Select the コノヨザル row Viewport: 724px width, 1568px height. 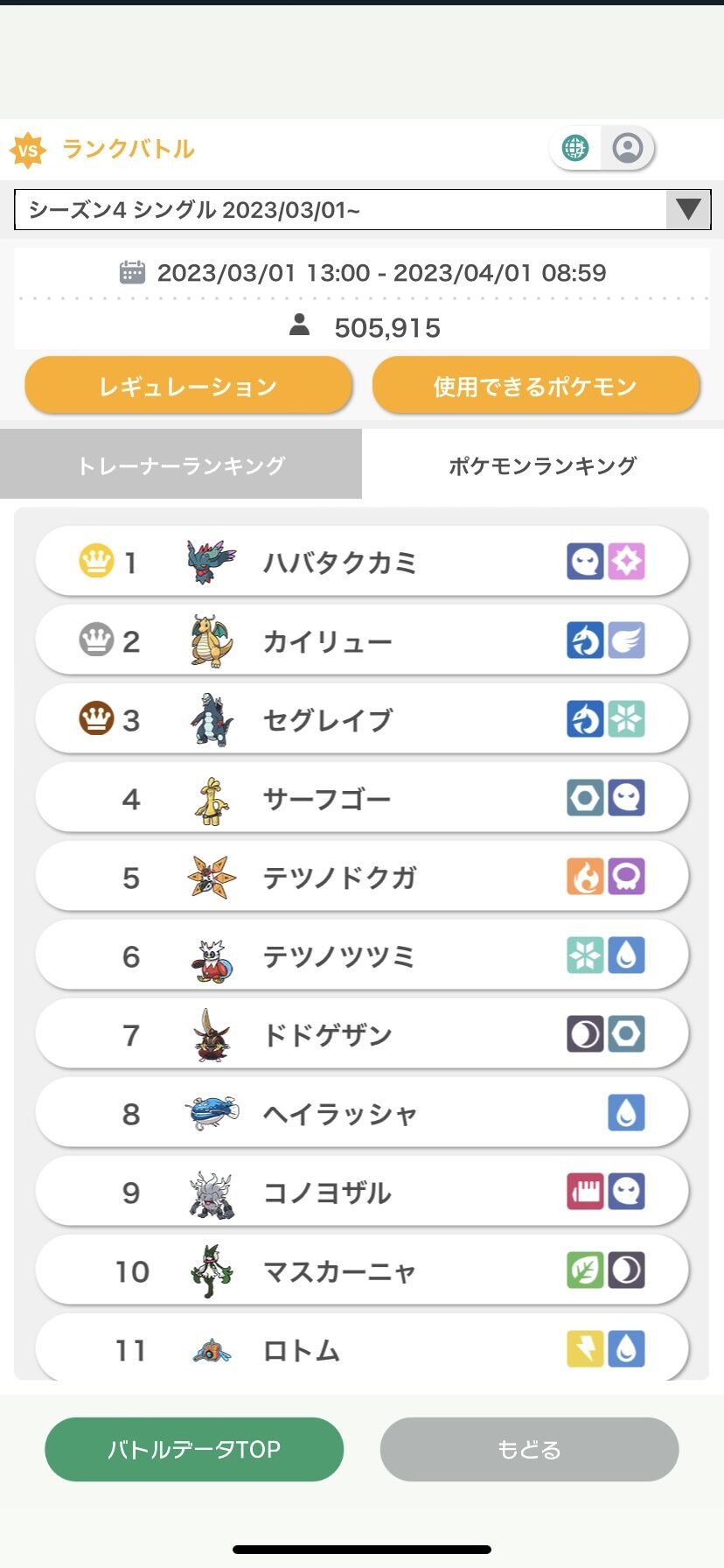point(362,1191)
